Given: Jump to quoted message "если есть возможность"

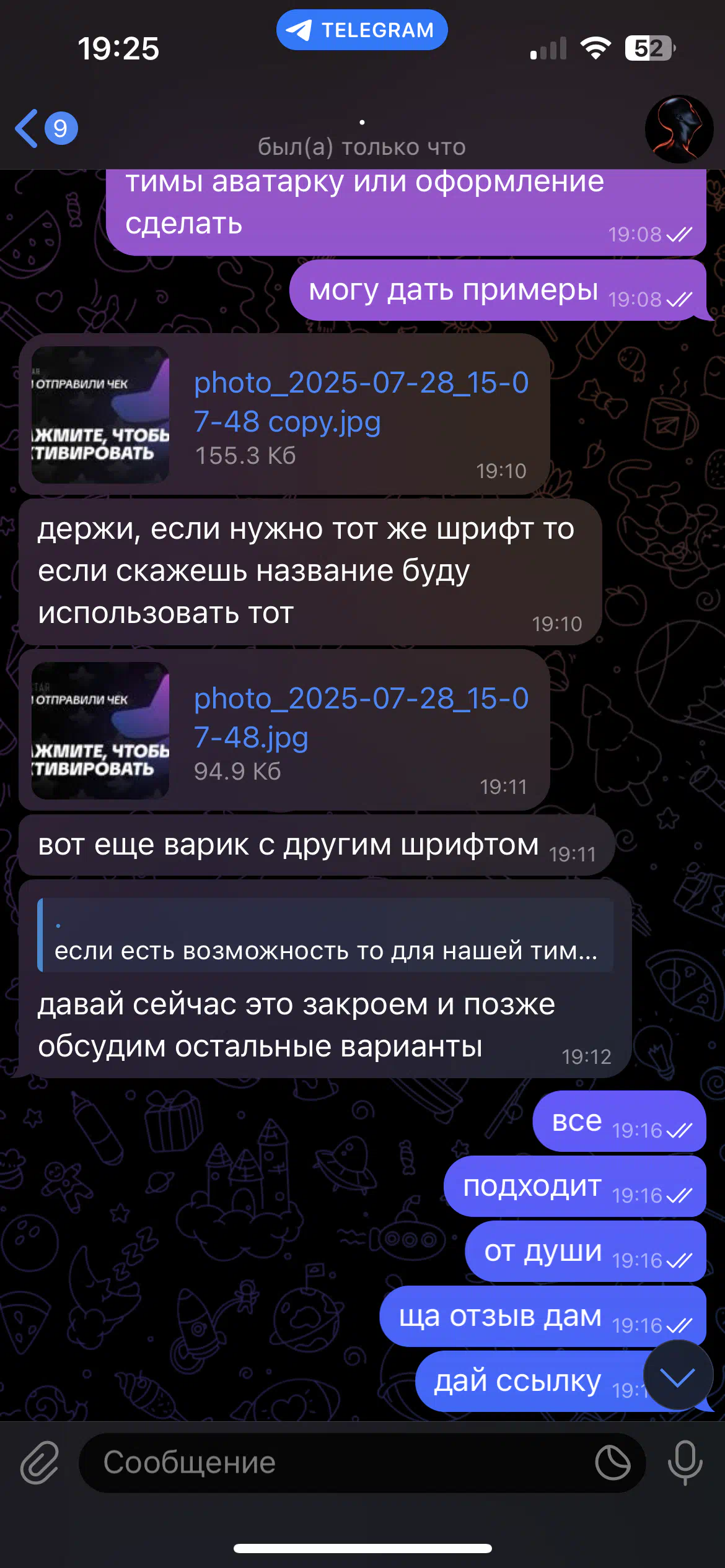Looking at the screenshot, I should point(325,935).
